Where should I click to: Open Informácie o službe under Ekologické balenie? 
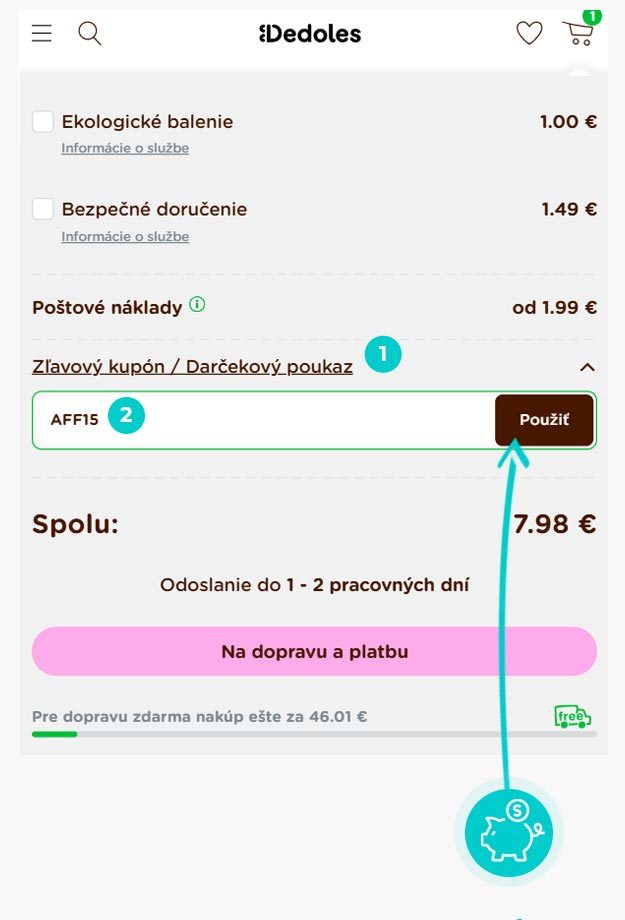coord(125,148)
